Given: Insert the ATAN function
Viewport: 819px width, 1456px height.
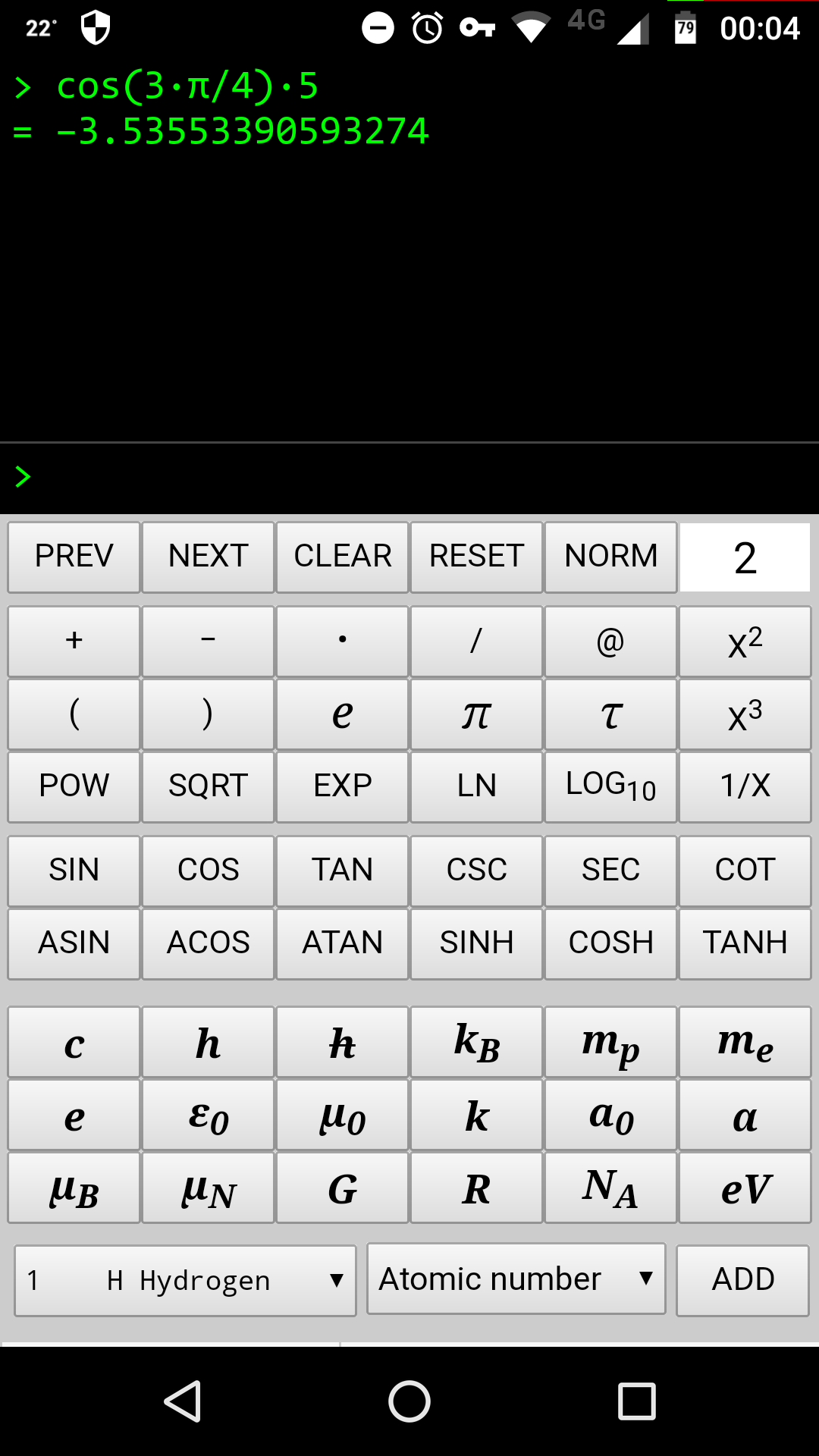Looking at the screenshot, I should tap(342, 943).
